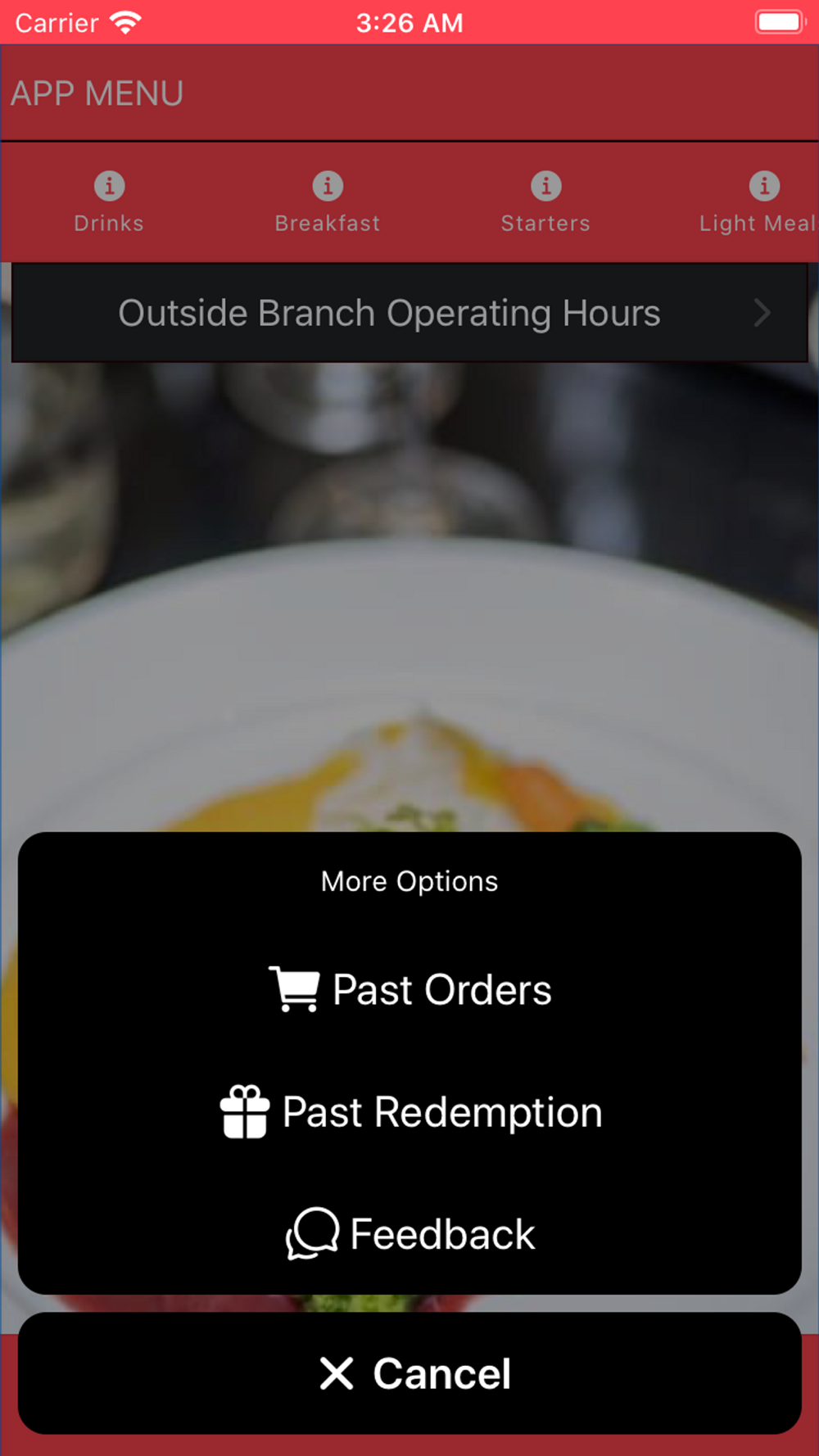Switch to the Starters category
The width and height of the screenshot is (819, 1456).
[x=545, y=203]
